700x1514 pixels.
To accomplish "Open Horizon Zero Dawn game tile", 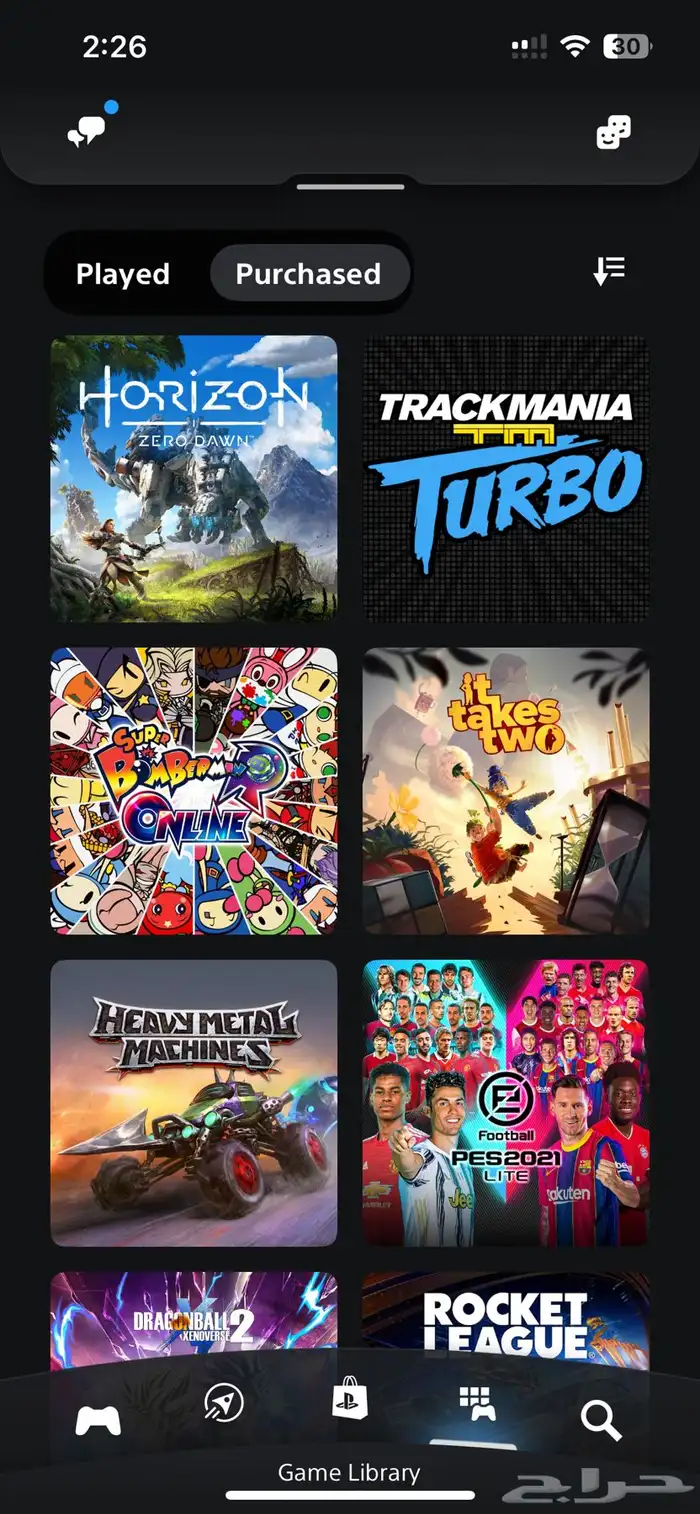I will coord(194,478).
